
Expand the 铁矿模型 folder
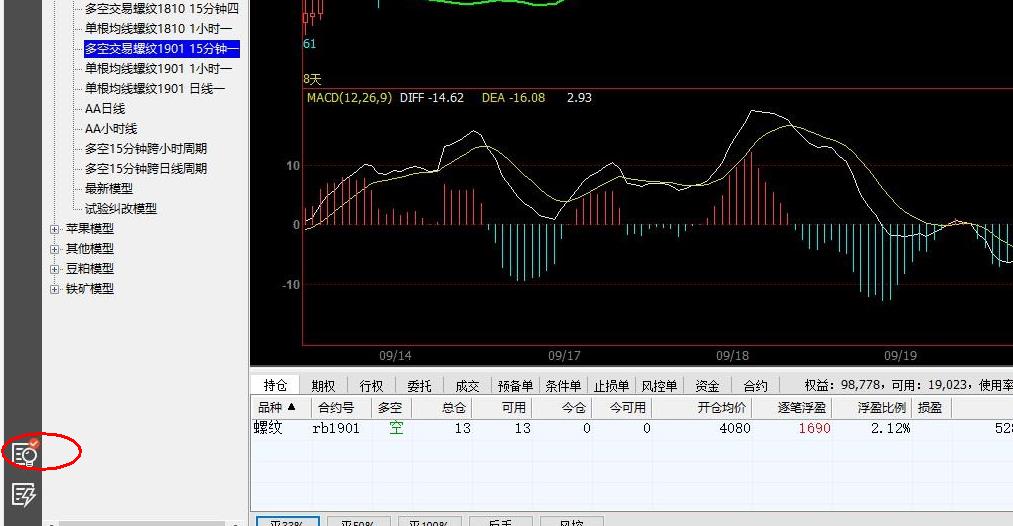point(55,289)
